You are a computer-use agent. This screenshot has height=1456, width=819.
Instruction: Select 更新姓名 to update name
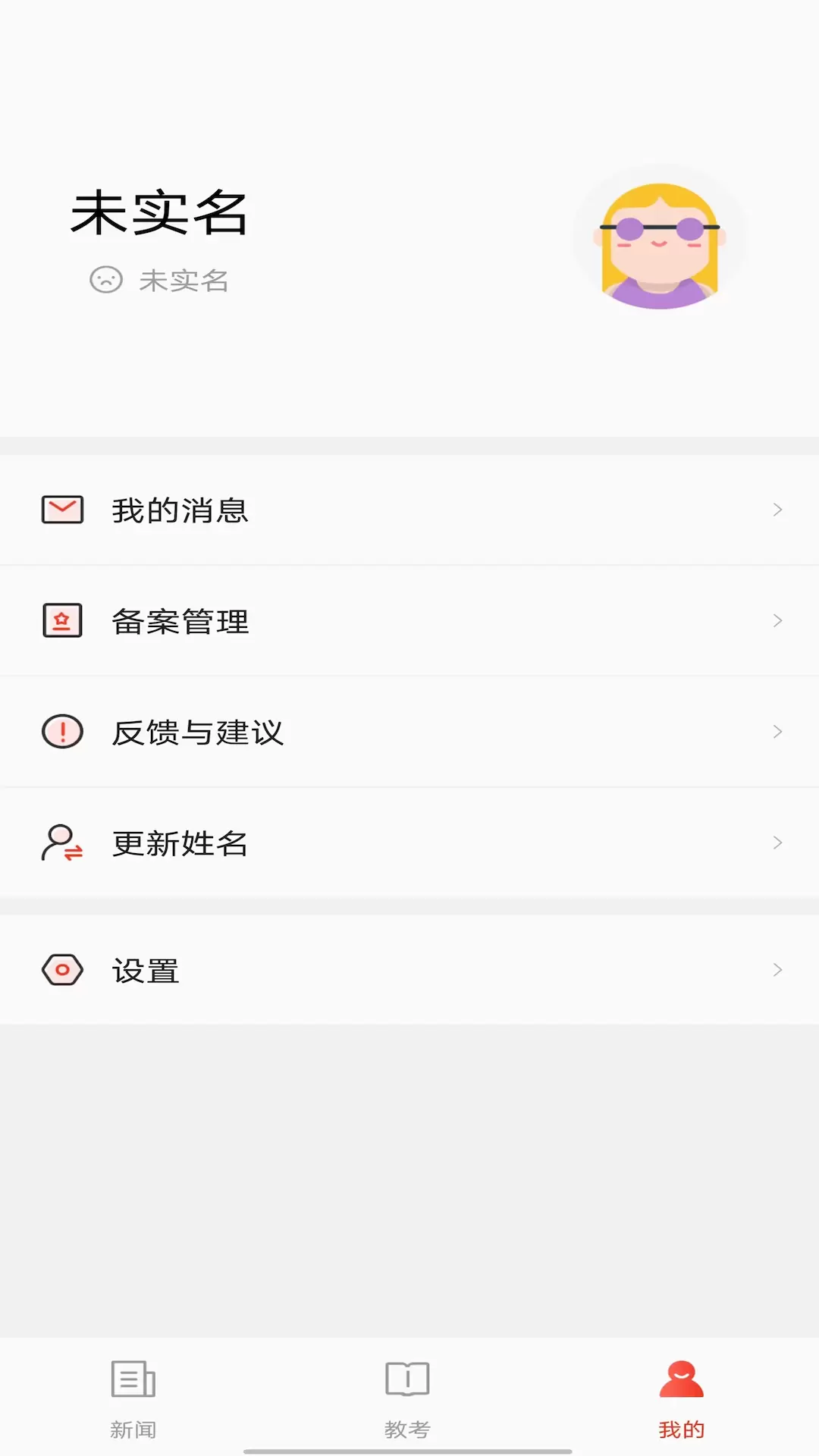coord(409,843)
